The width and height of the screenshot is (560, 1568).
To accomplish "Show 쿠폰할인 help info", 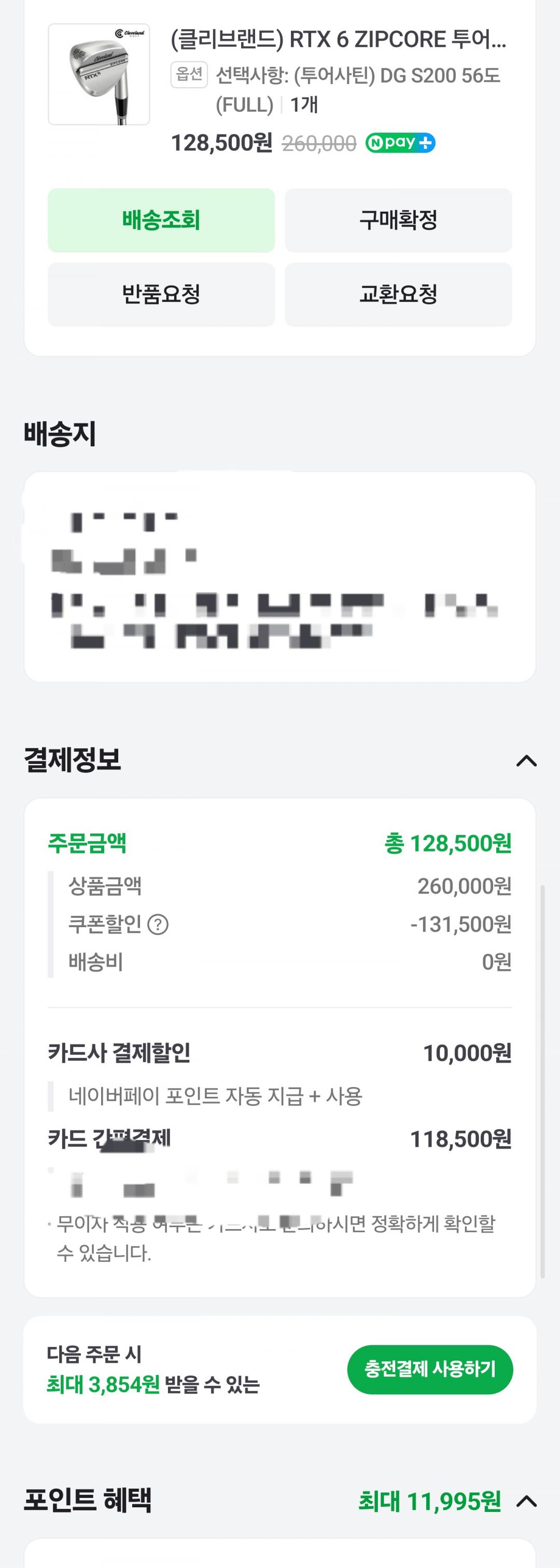I will pyautogui.click(x=158, y=925).
